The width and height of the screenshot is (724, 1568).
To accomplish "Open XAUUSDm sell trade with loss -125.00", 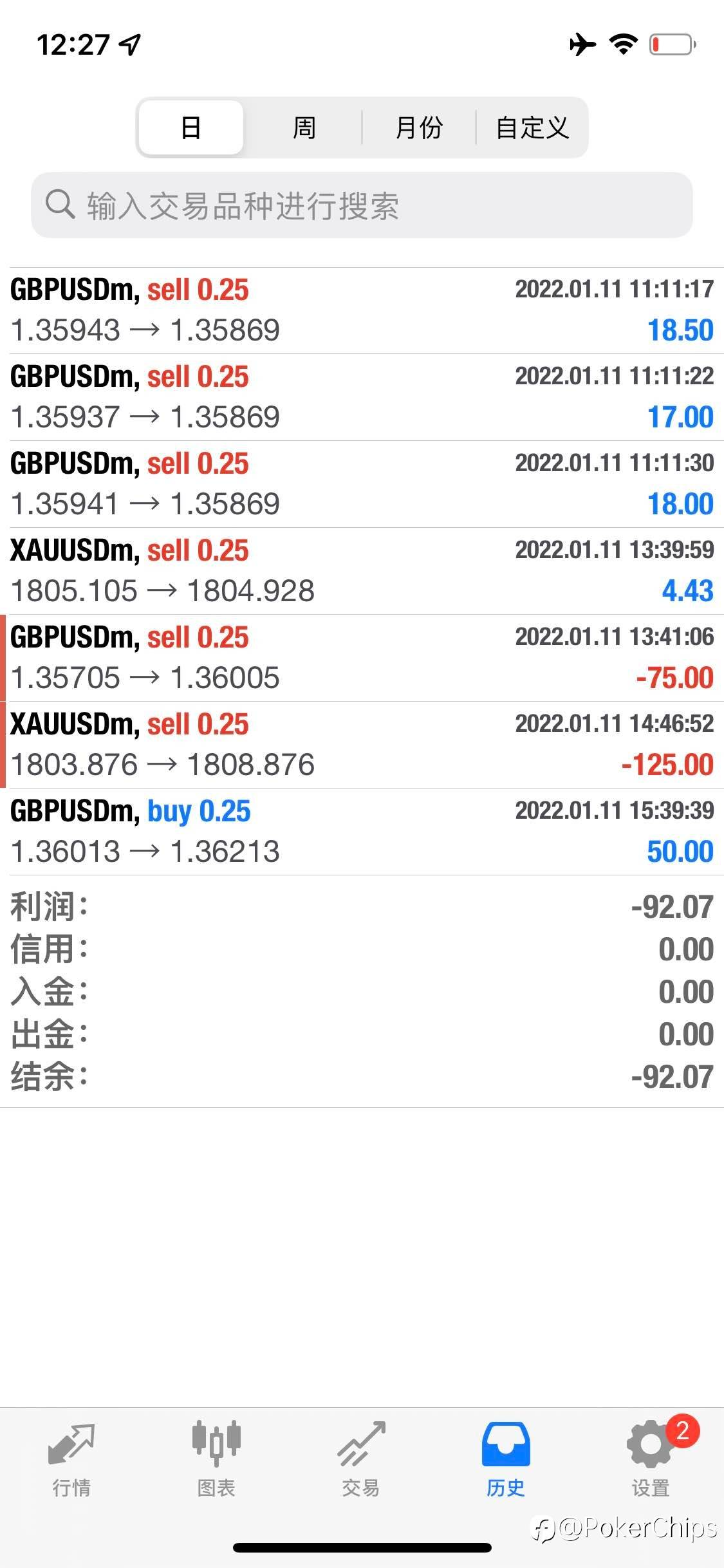I will point(362,745).
